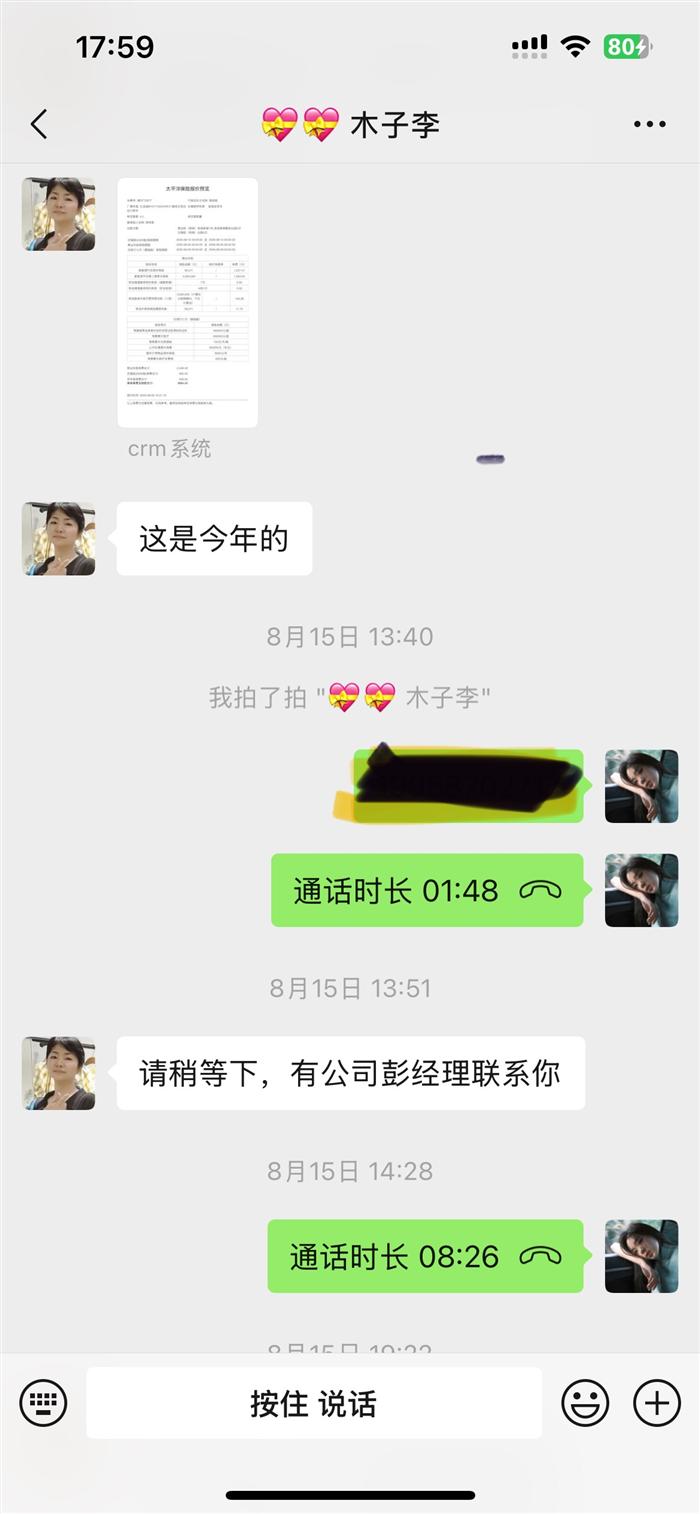The image size is (700, 1514).
Task: Open the chat info overflow menu
Action: (649, 124)
